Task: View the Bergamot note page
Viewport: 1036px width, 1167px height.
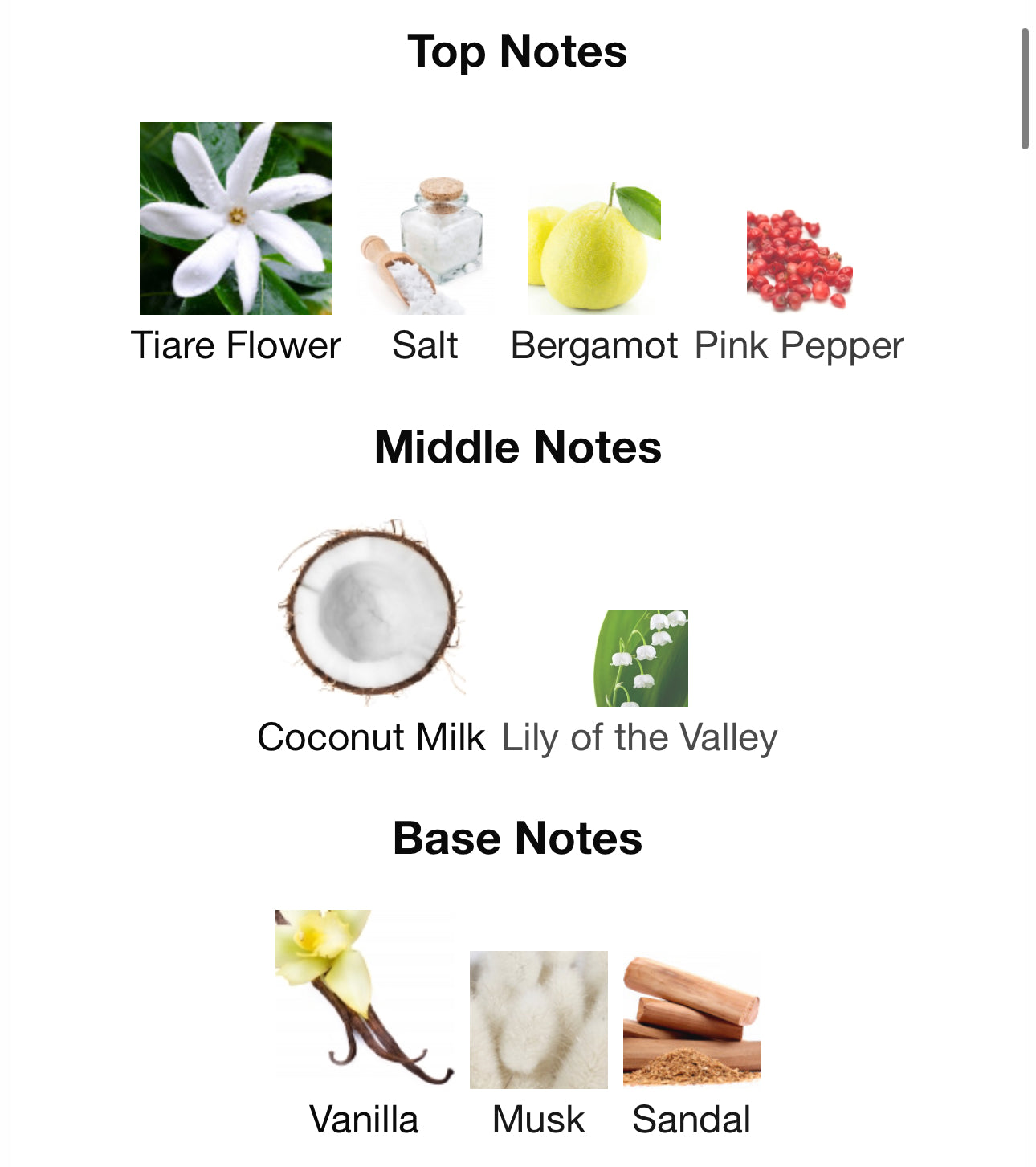Action: point(593,247)
